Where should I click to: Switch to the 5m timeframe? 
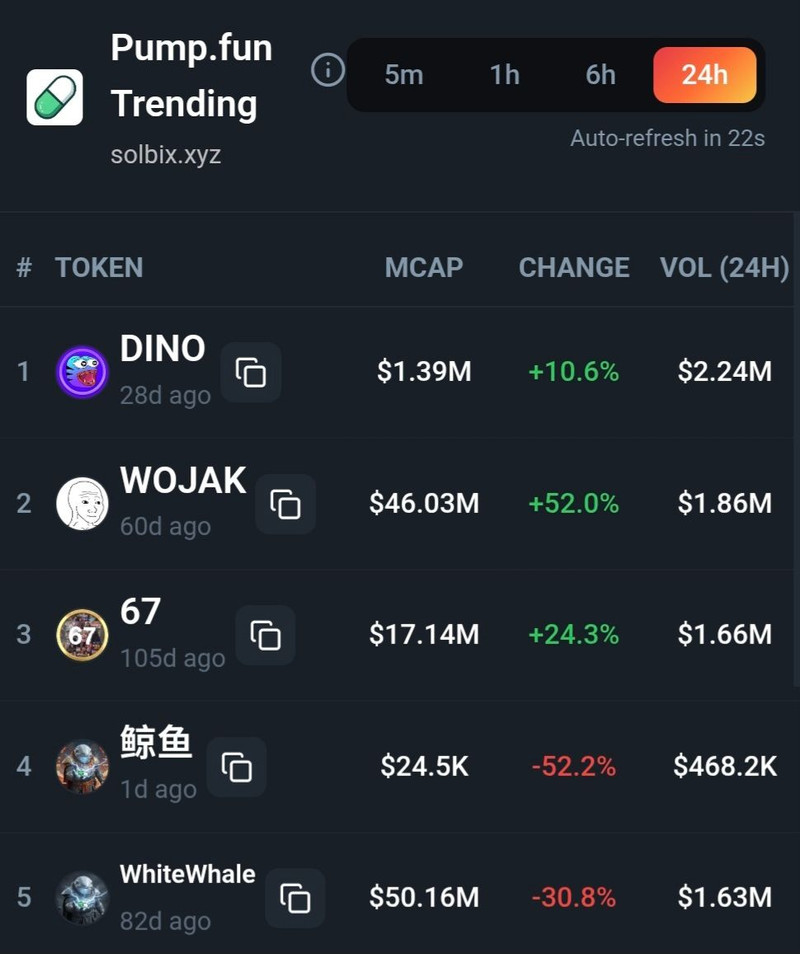pyautogui.click(x=404, y=75)
